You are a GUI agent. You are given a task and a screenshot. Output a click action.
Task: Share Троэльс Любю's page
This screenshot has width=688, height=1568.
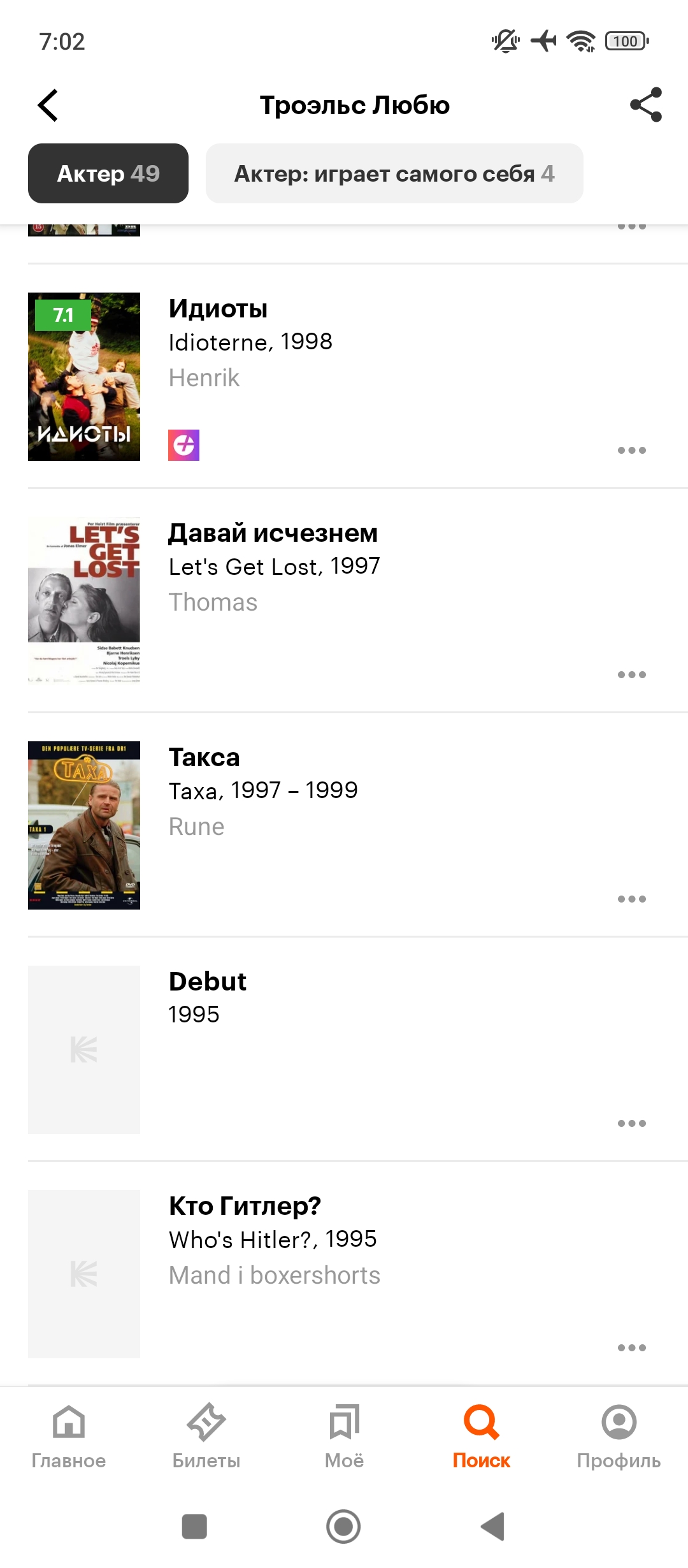646,105
